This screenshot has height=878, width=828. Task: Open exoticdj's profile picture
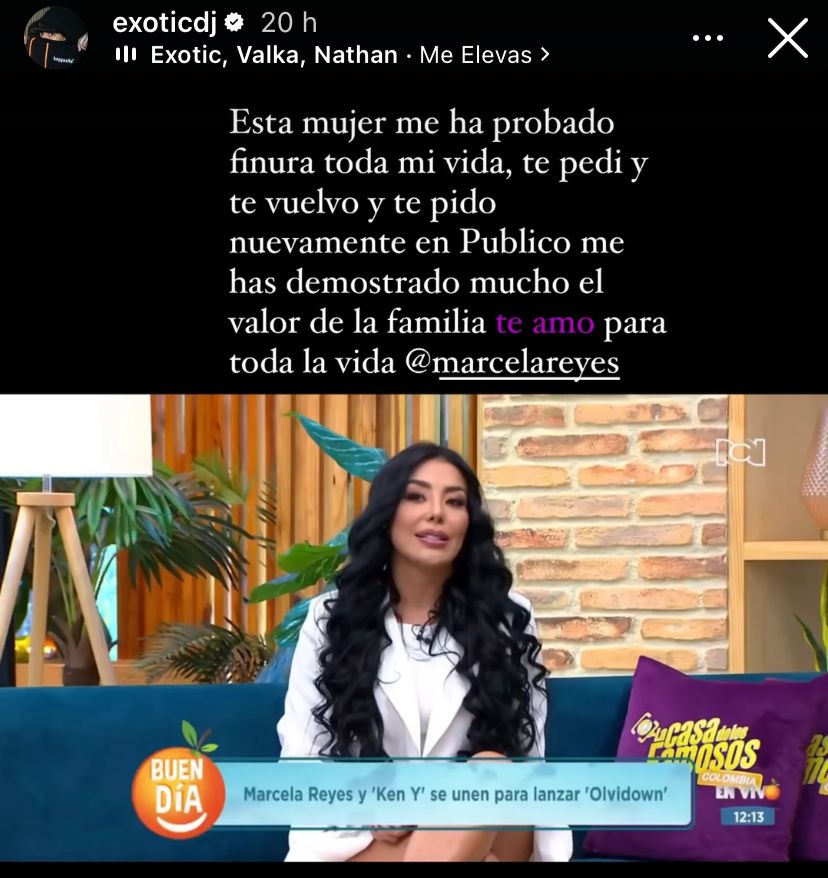(x=56, y=38)
